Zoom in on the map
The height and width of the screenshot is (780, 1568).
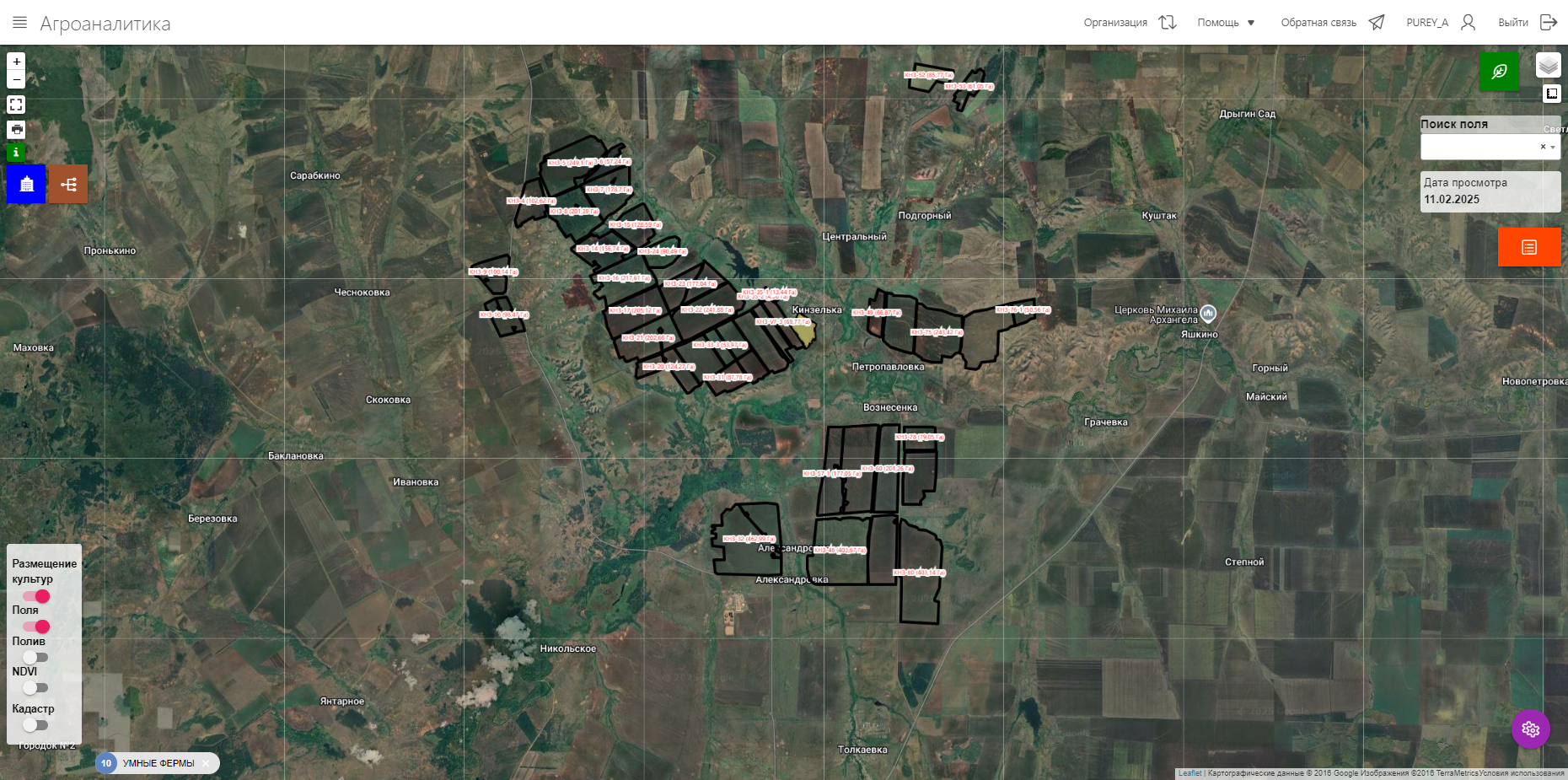pyautogui.click(x=16, y=62)
